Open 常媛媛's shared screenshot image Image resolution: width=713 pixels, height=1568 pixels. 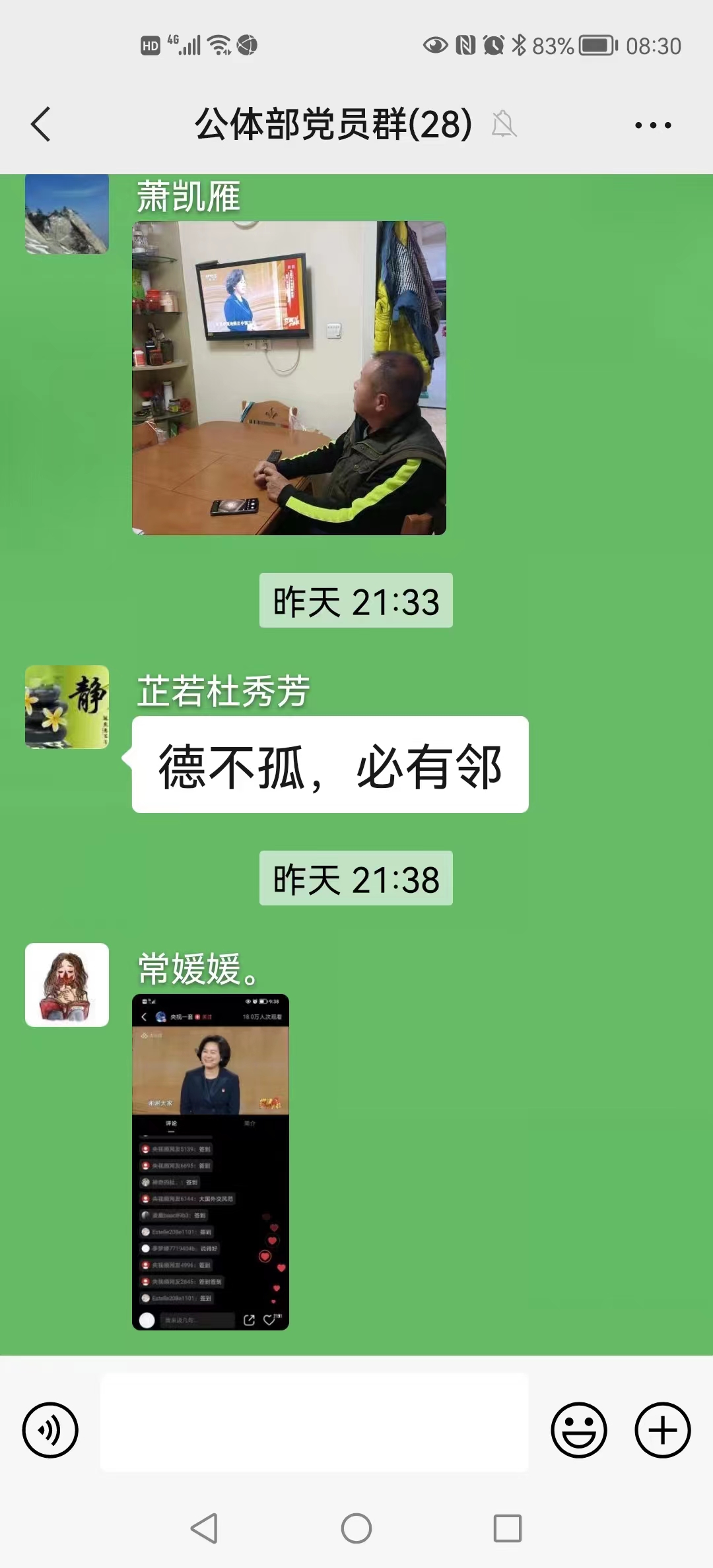[x=210, y=1161]
